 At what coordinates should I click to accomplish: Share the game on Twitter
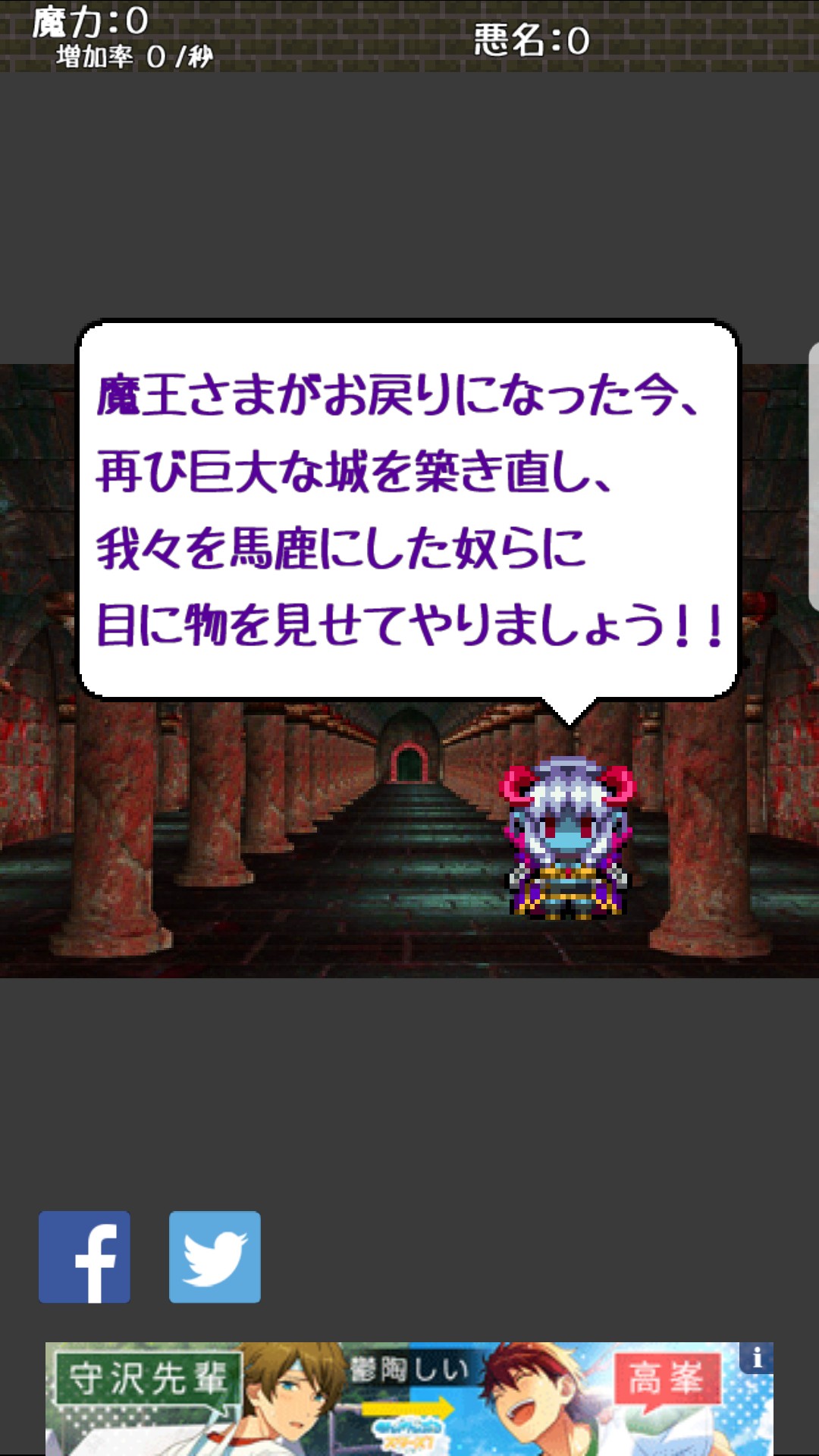point(215,1257)
